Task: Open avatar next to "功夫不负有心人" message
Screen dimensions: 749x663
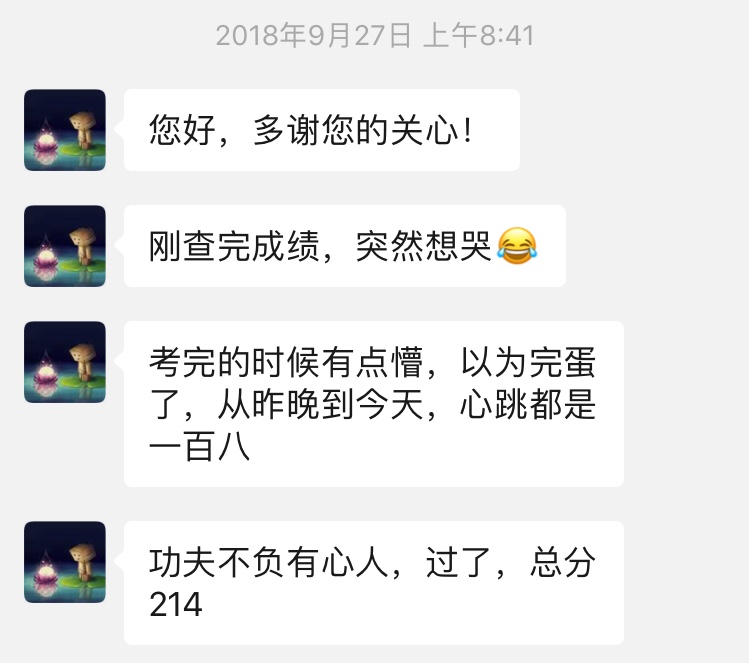Action: pos(65,562)
